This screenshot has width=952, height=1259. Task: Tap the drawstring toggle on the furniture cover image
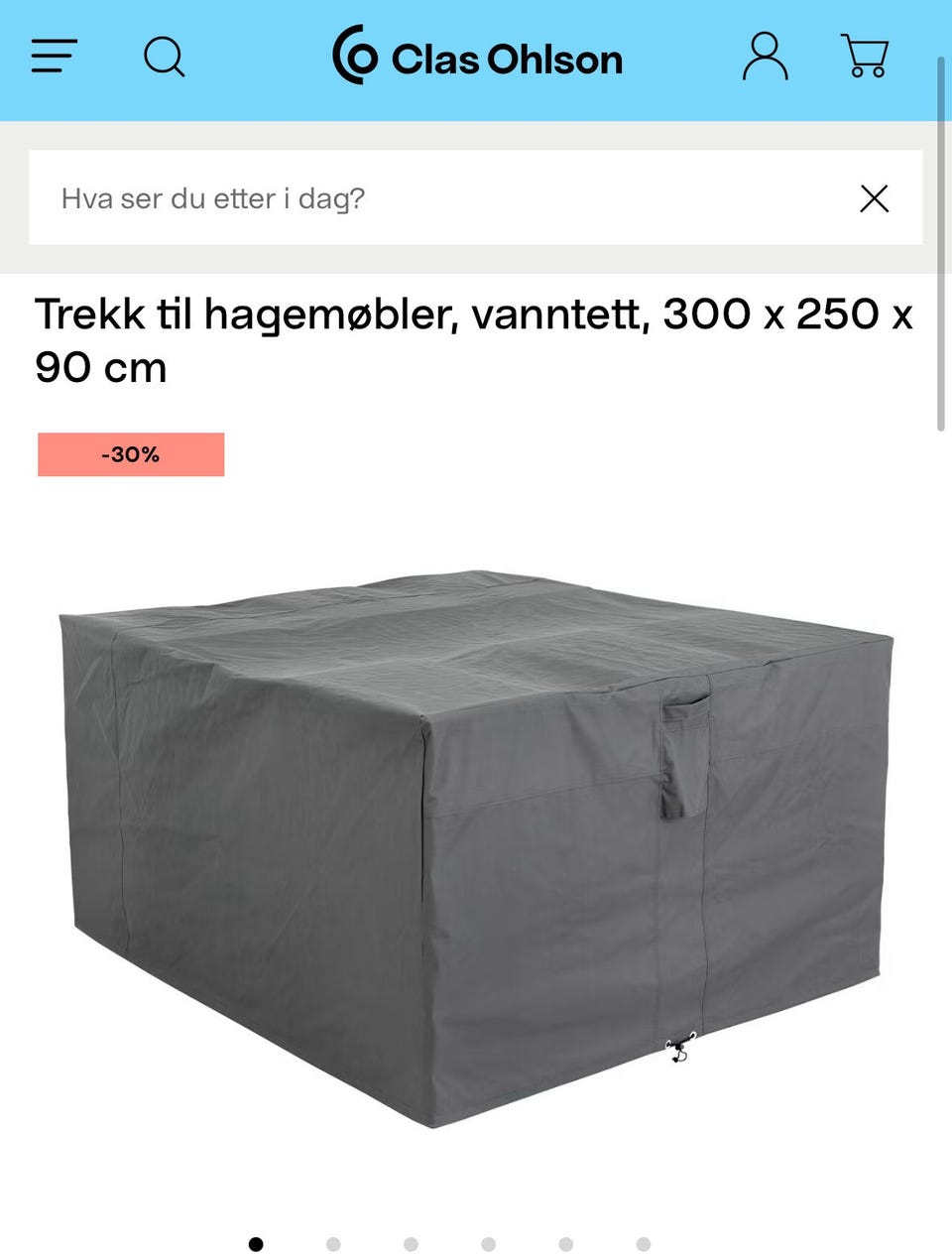tap(679, 1049)
